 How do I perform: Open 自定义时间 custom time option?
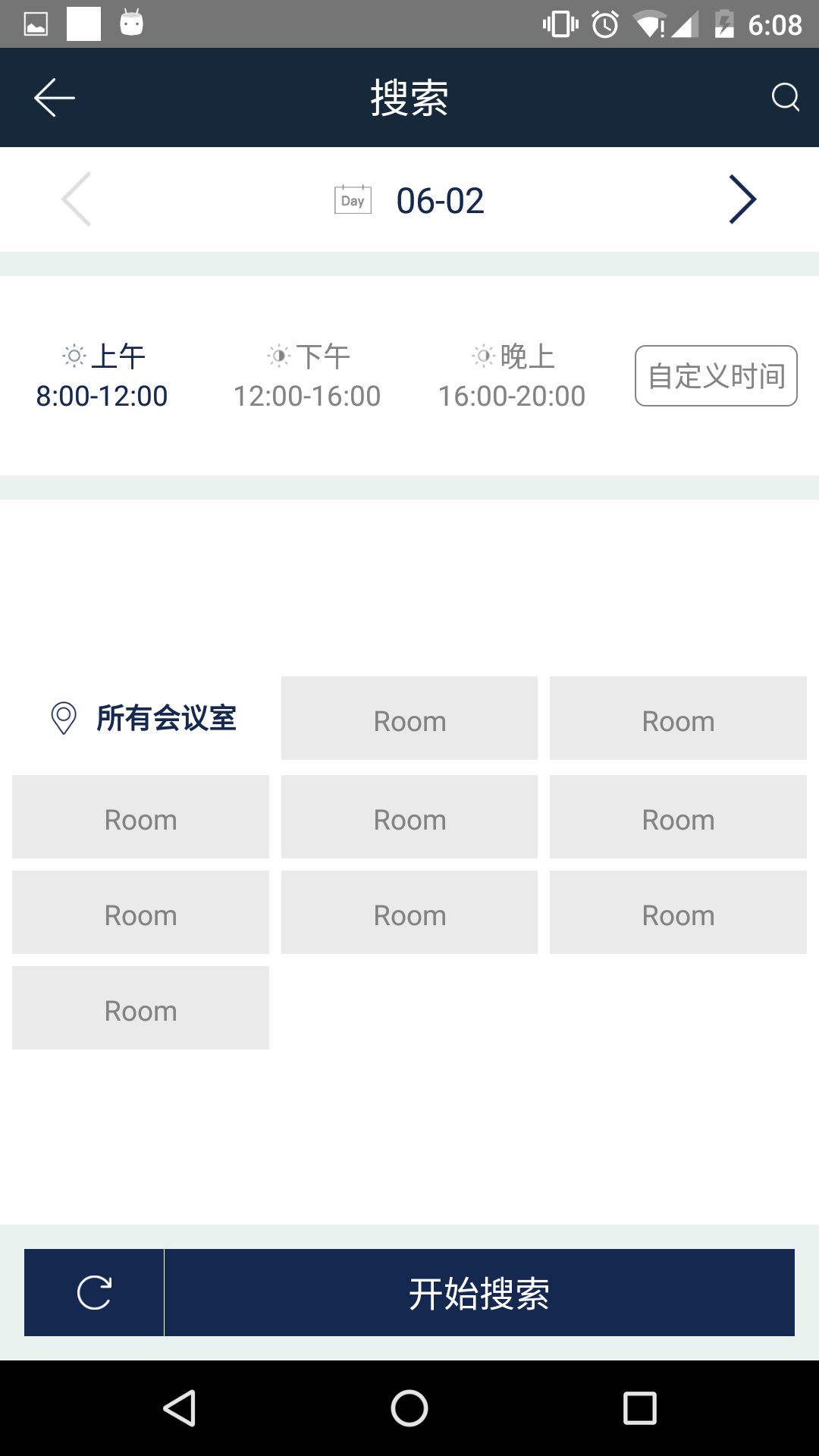pyautogui.click(x=716, y=376)
